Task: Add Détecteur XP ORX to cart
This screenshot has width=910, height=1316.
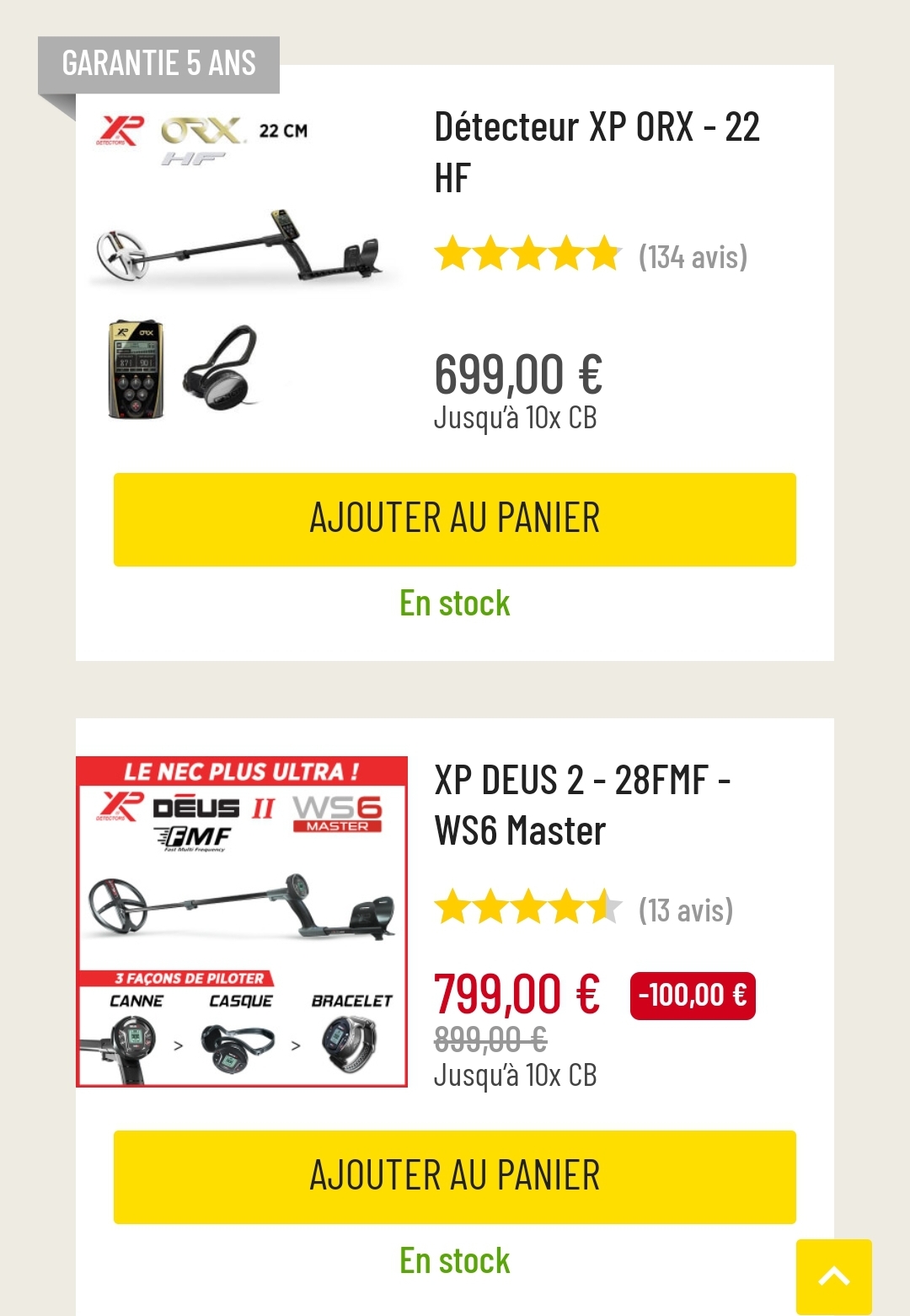Action: coord(454,518)
